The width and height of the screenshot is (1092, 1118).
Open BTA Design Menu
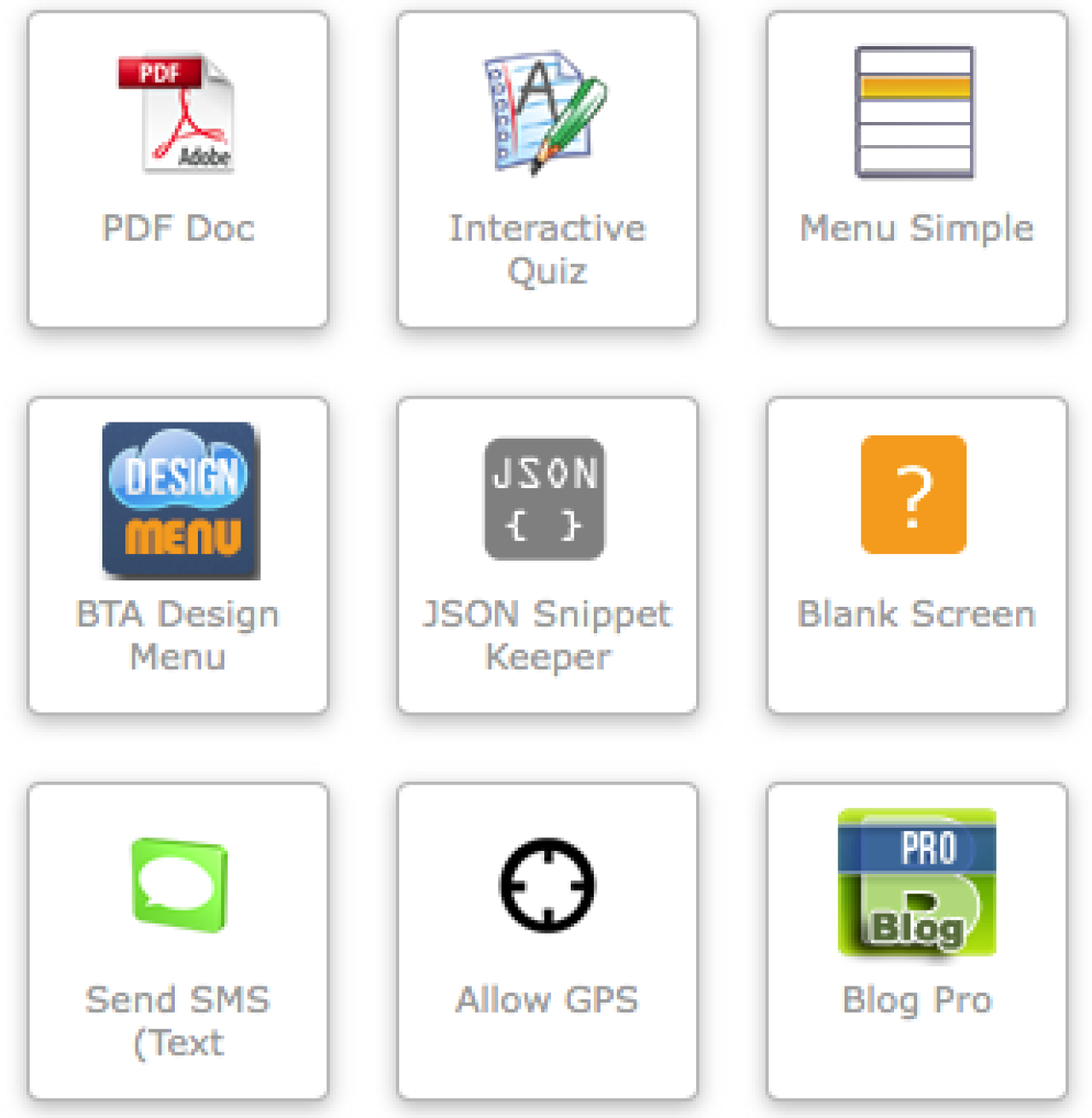(x=177, y=555)
